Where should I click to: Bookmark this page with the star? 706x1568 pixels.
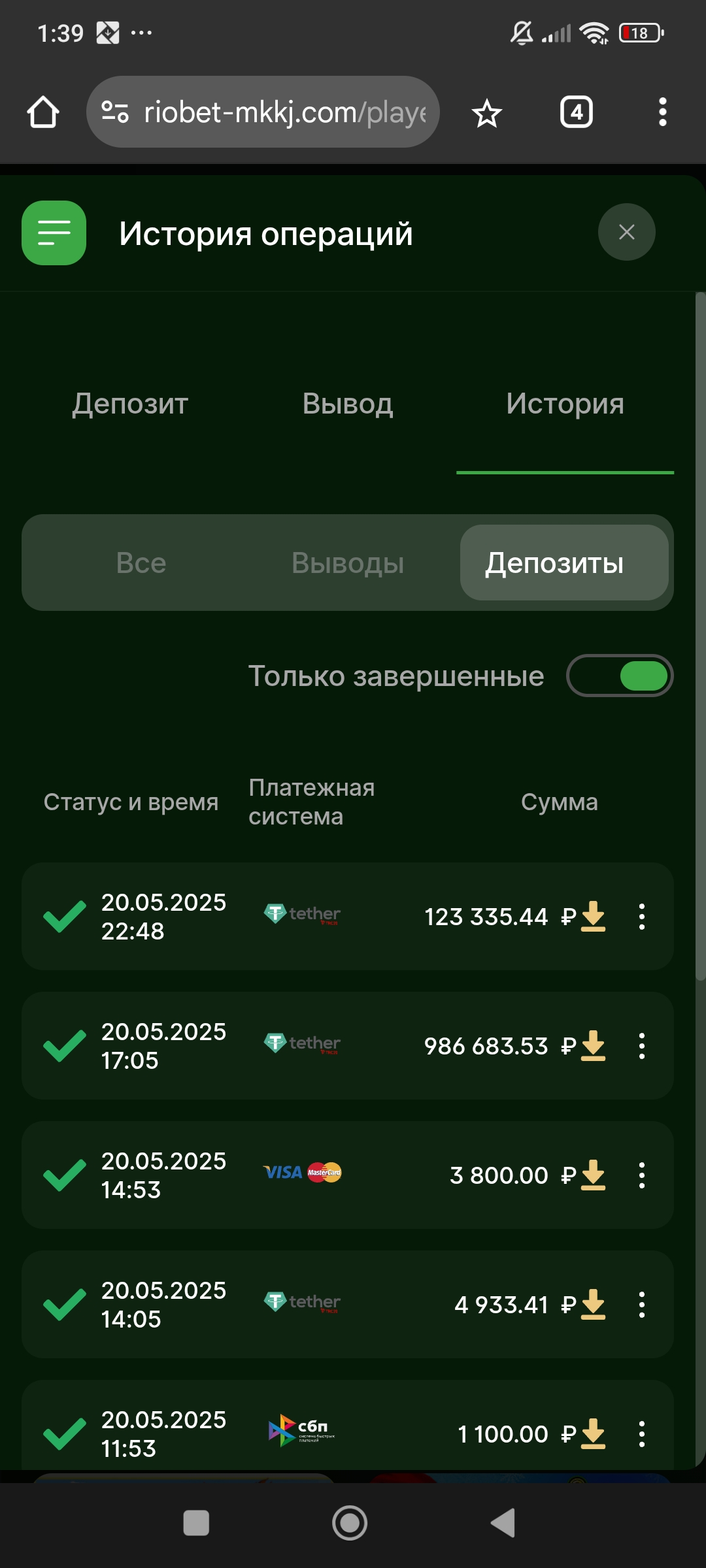point(486,114)
